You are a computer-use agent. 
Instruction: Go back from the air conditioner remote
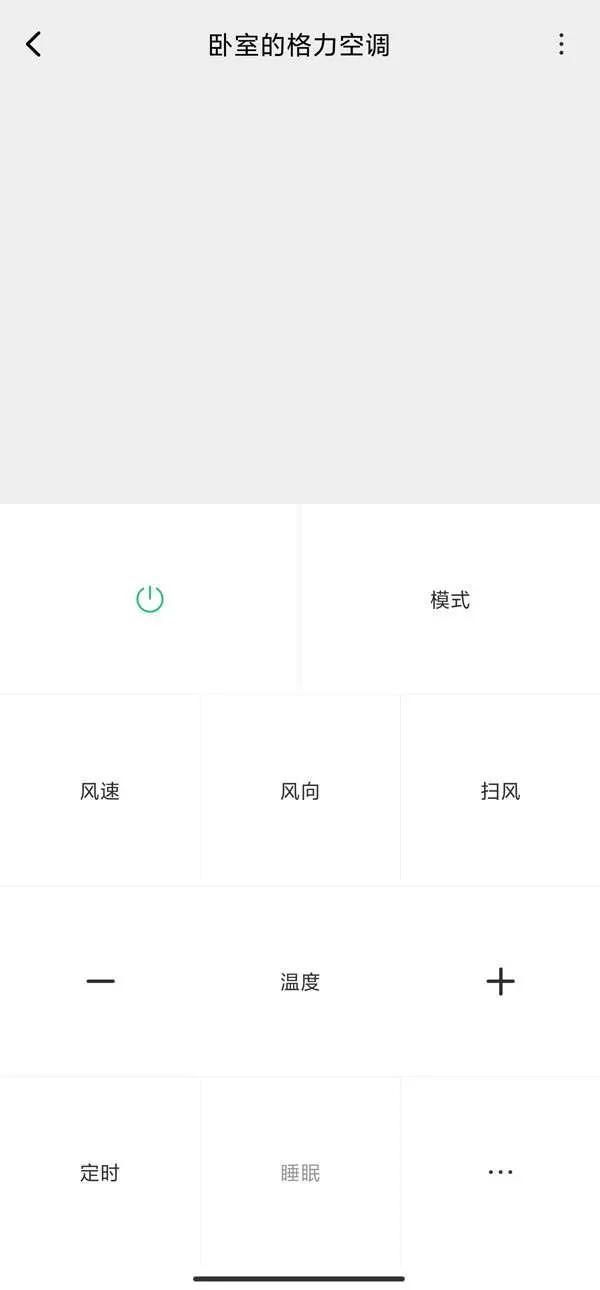tap(34, 44)
